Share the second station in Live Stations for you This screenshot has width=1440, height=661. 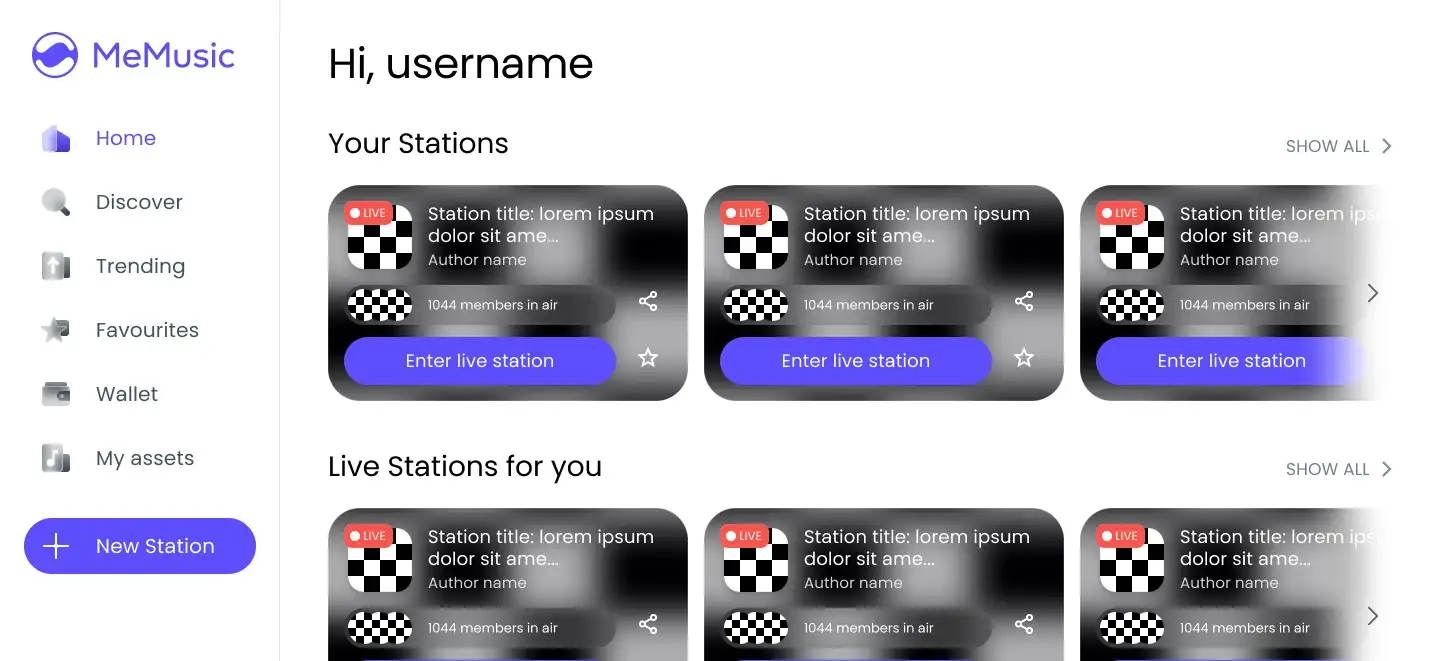point(1024,624)
